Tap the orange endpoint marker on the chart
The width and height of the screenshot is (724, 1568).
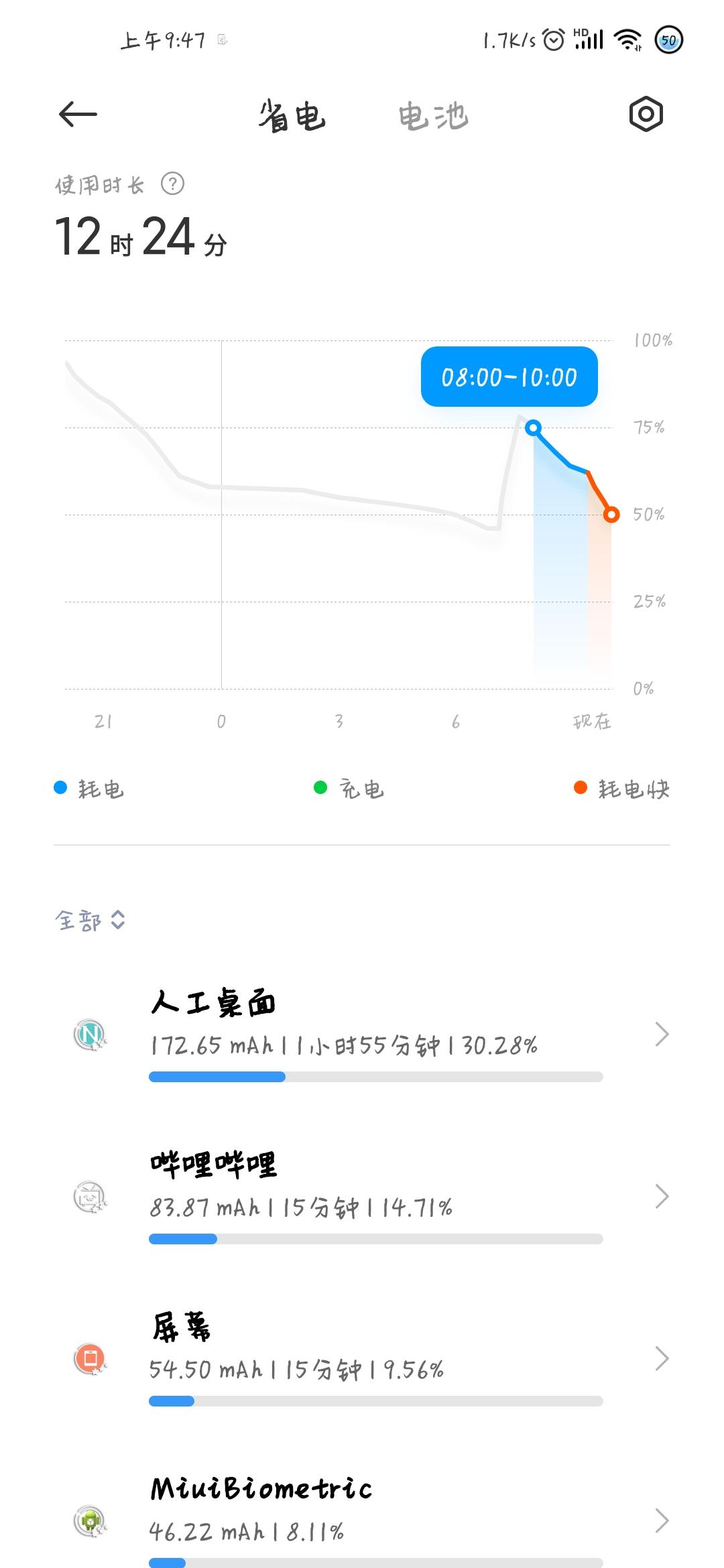[611, 515]
